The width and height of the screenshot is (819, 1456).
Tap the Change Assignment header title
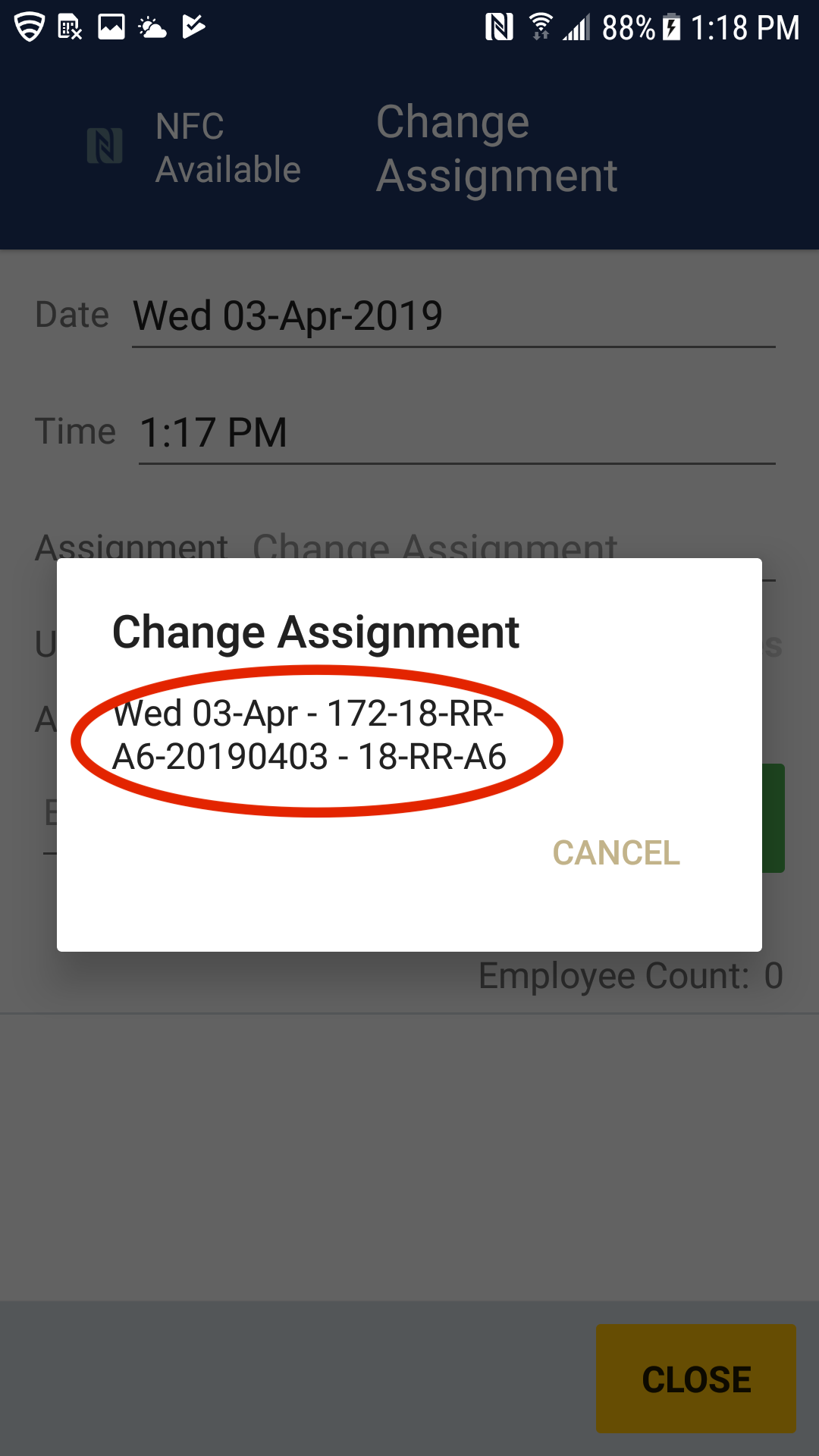[497, 149]
